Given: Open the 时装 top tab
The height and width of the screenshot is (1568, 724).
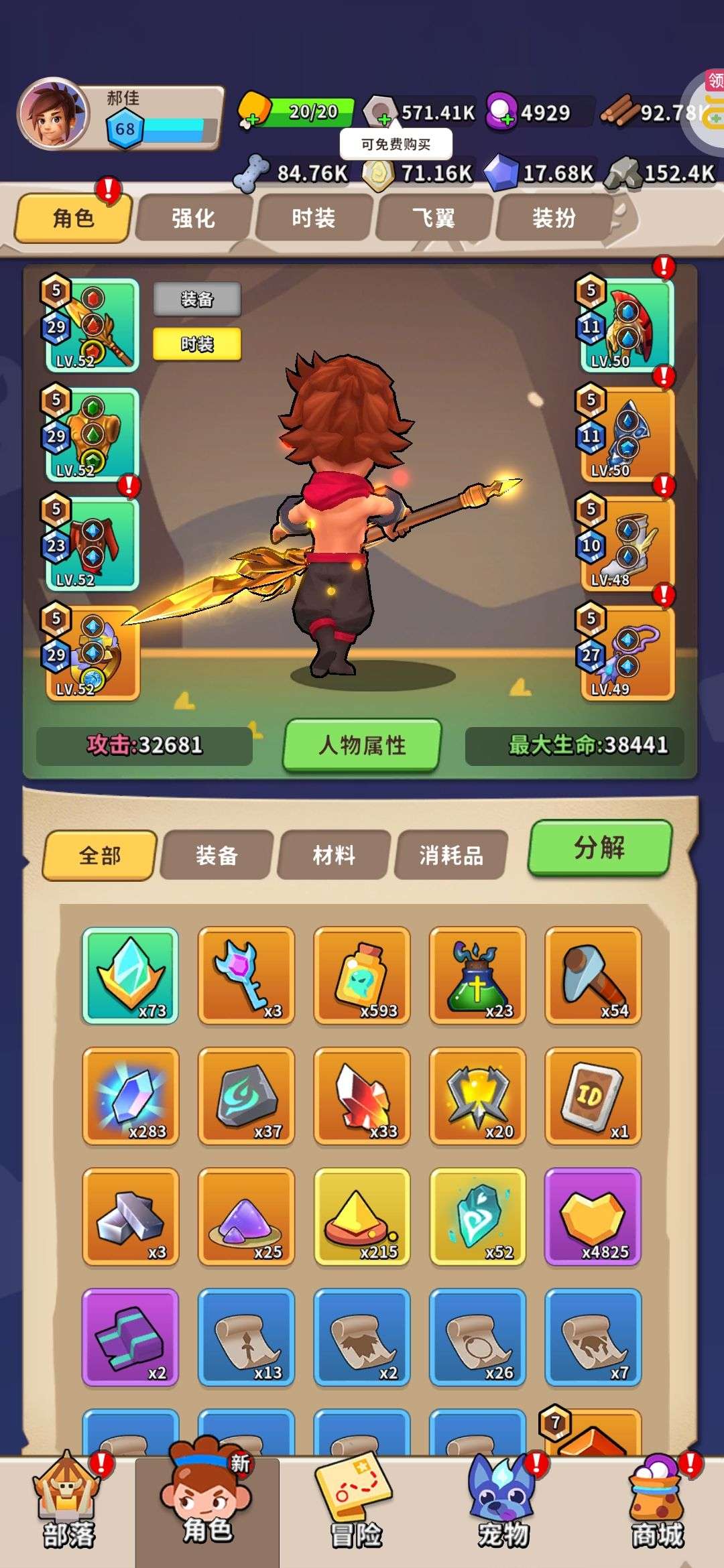Looking at the screenshot, I should (x=313, y=218).
